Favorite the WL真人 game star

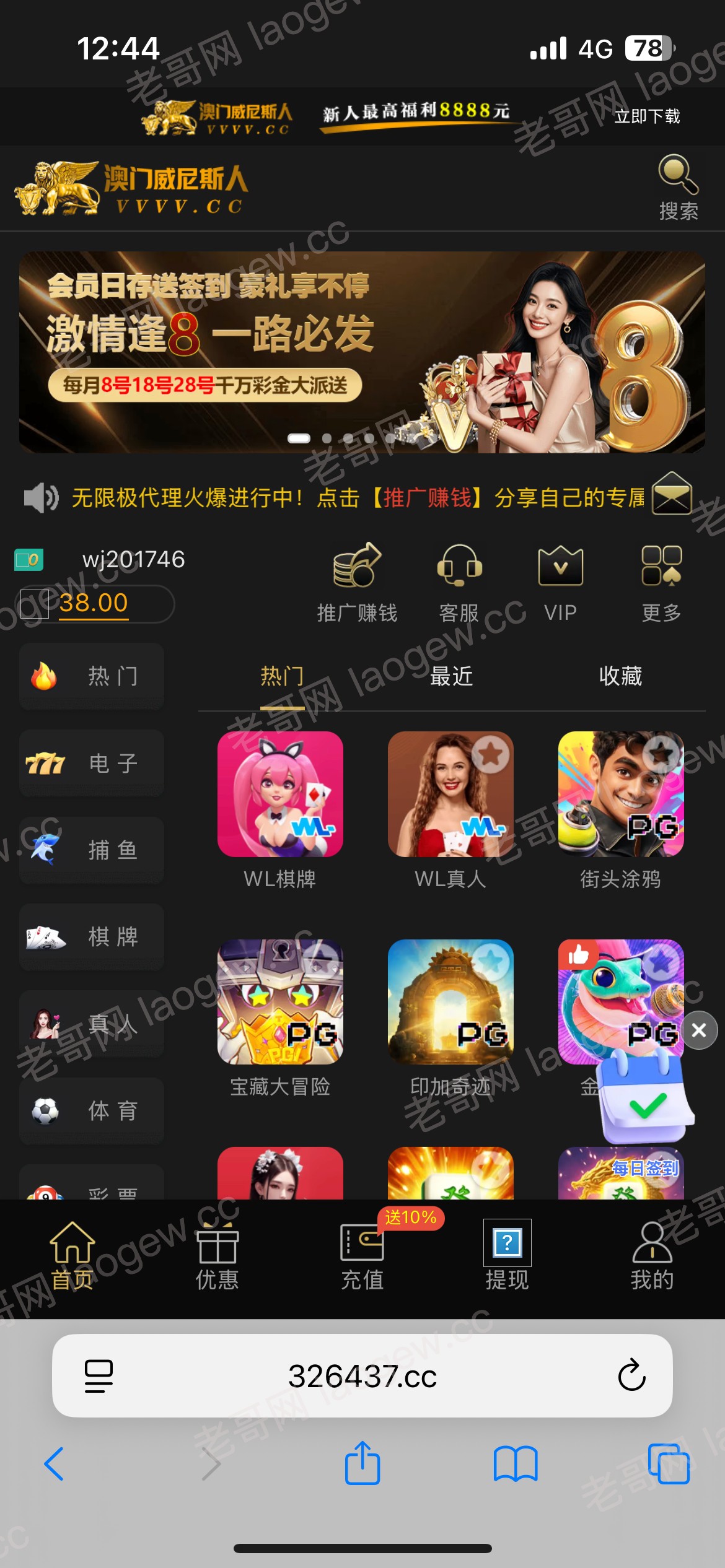point(490,754)
